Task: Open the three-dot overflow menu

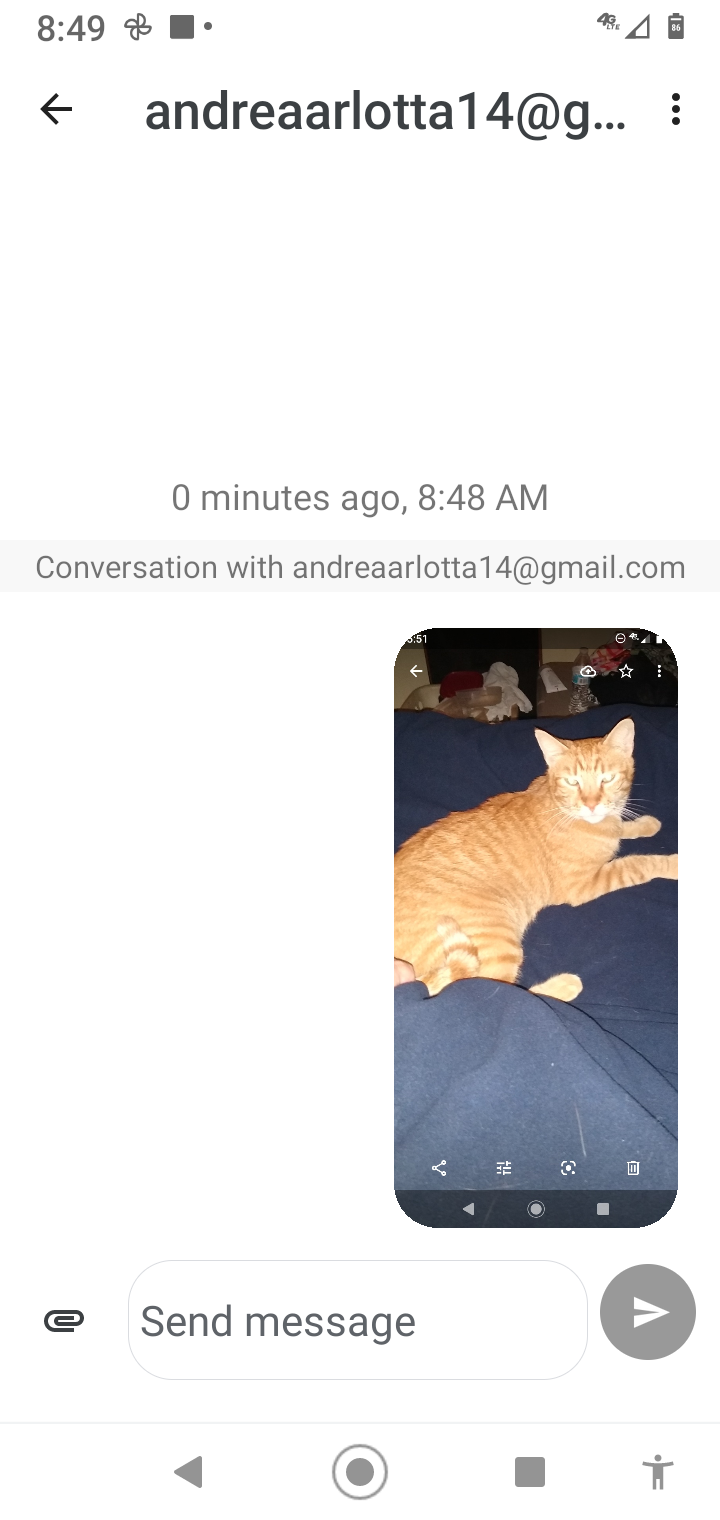Action: click(676, 110)
